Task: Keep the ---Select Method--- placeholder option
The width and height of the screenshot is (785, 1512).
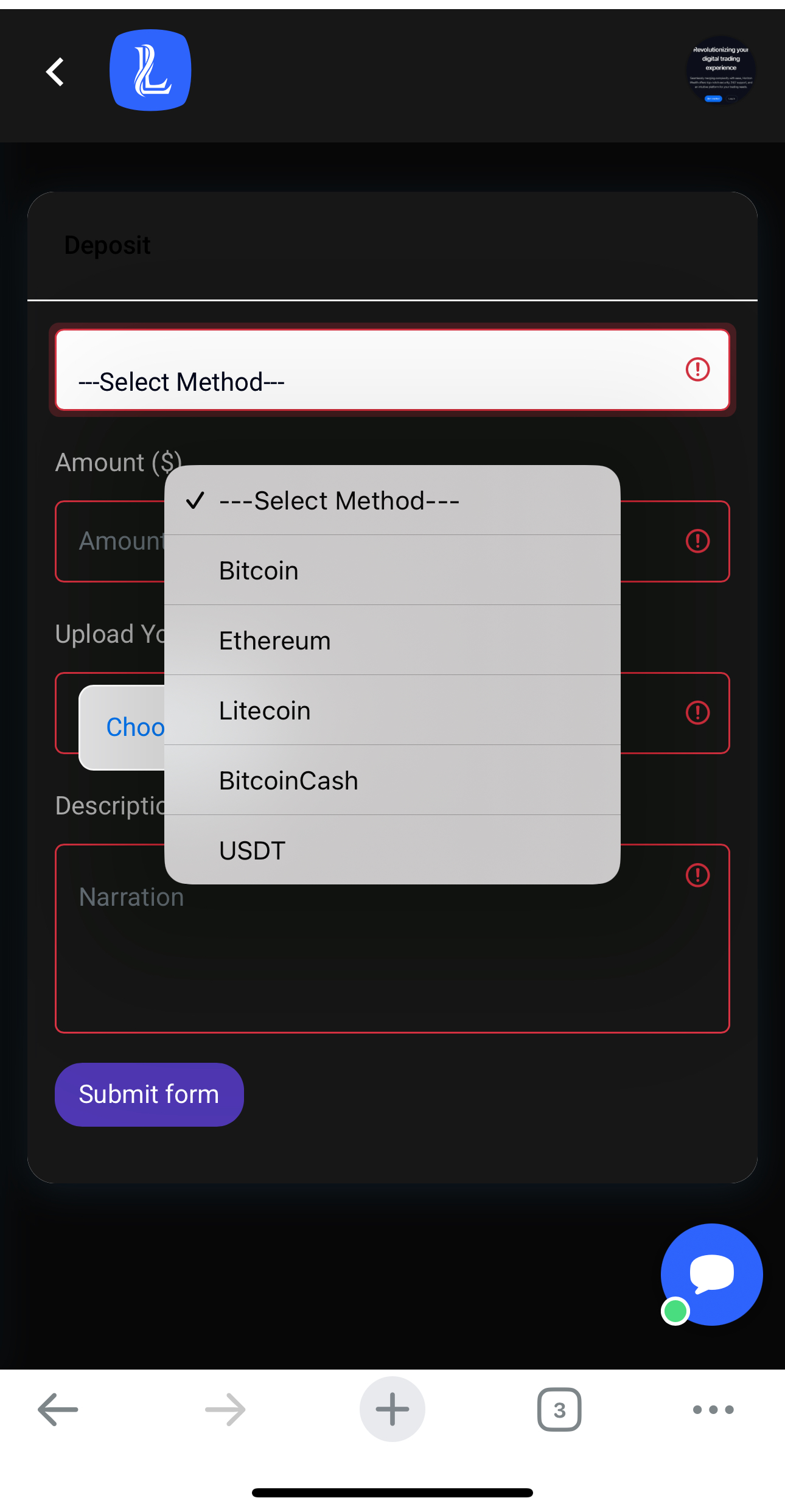Action: [392, 500]
